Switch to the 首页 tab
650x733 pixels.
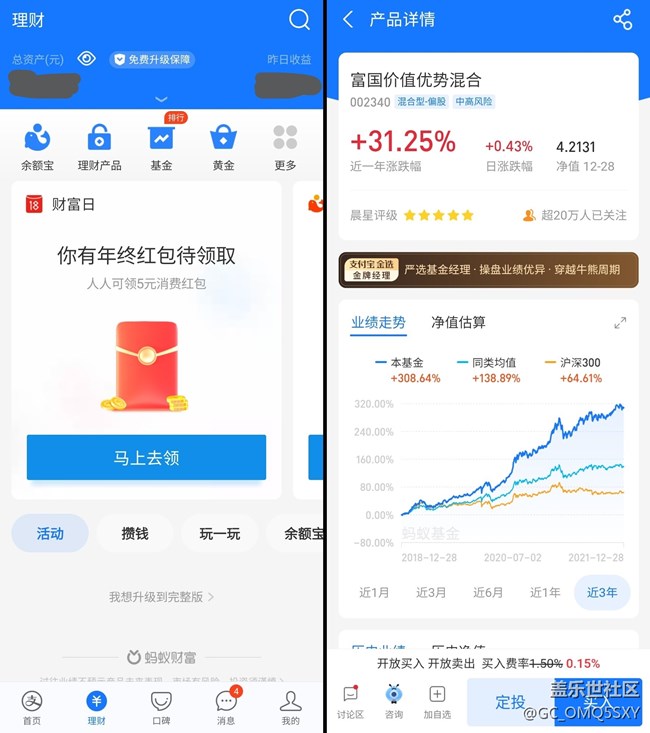[33, 706]
